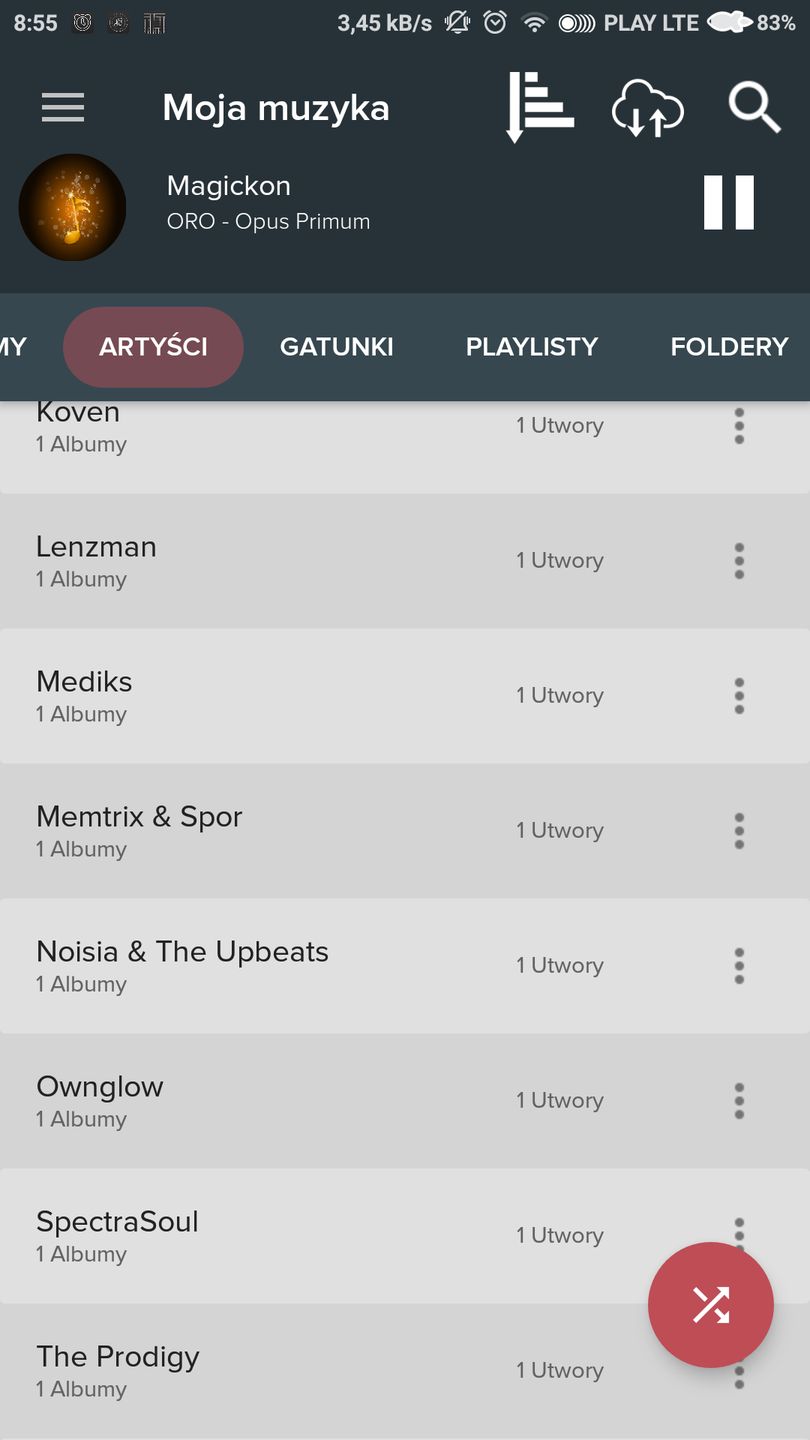This screenshot has height=1440, width=810.
Task: Open more options for Mediks
Action: click(739, 696)
